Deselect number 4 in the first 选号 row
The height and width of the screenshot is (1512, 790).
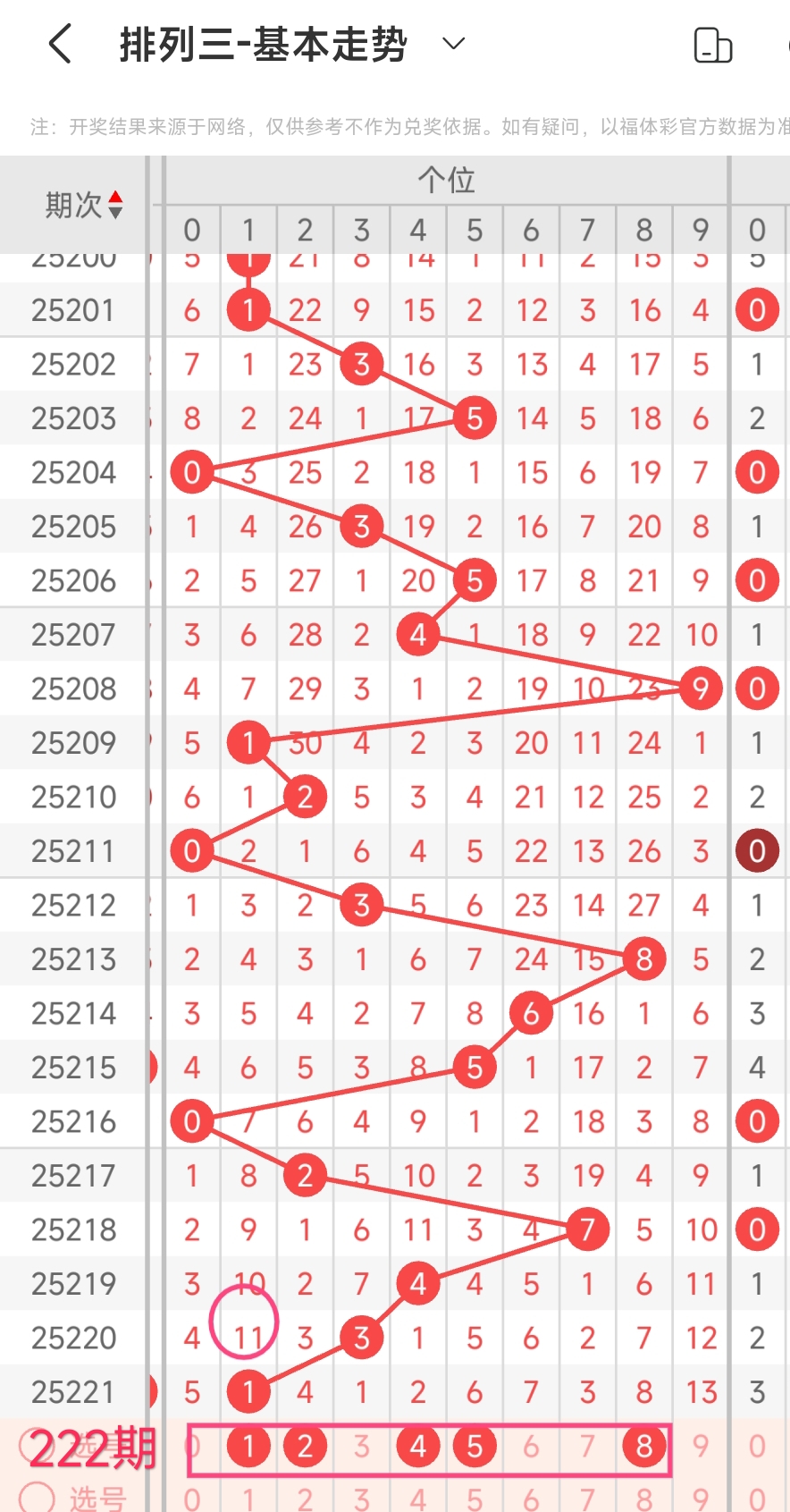418,1446
